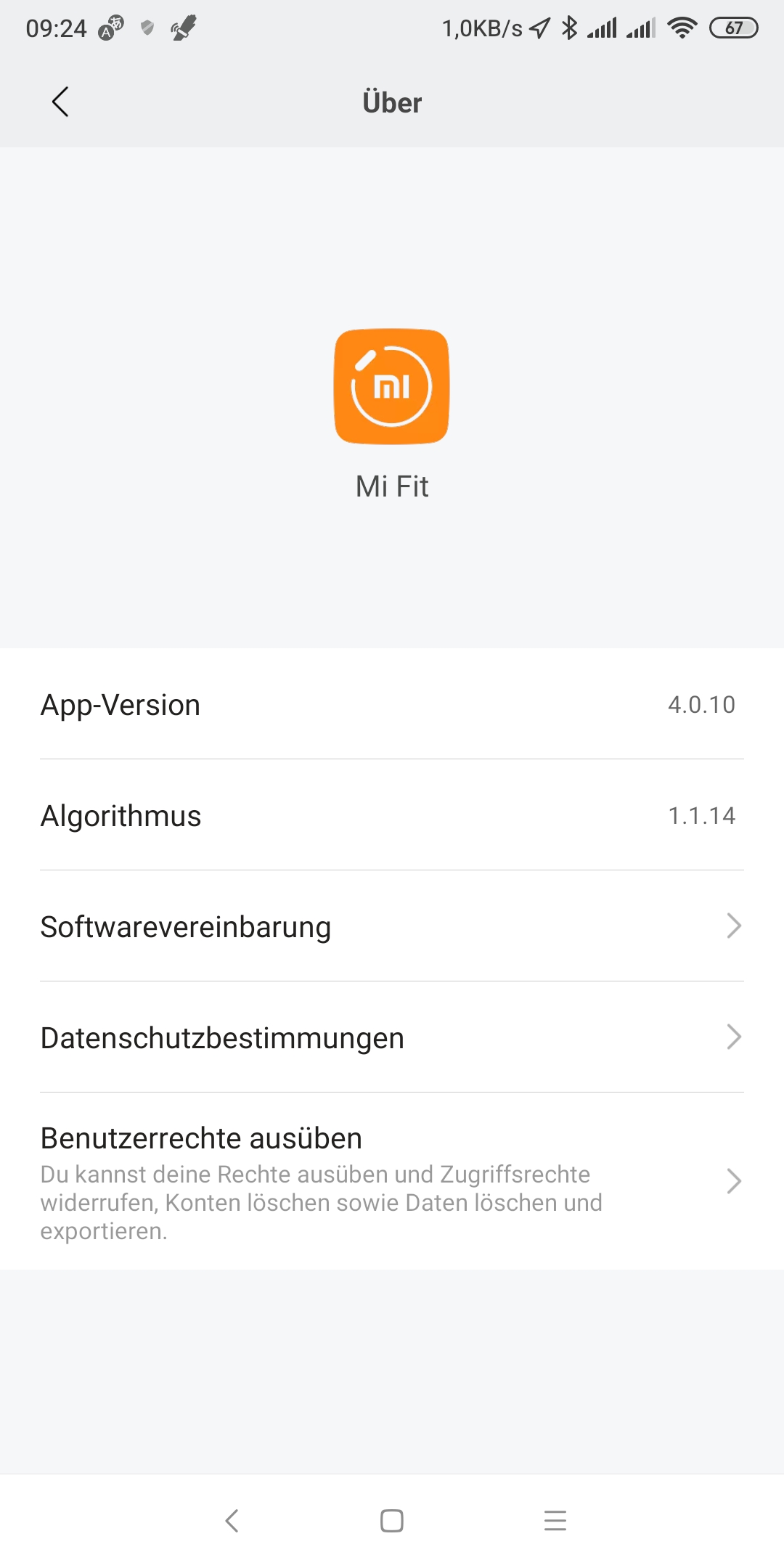Go back using the top-left arrow
The width and height of the screenshot is (784, 1568).
[61, 102]
